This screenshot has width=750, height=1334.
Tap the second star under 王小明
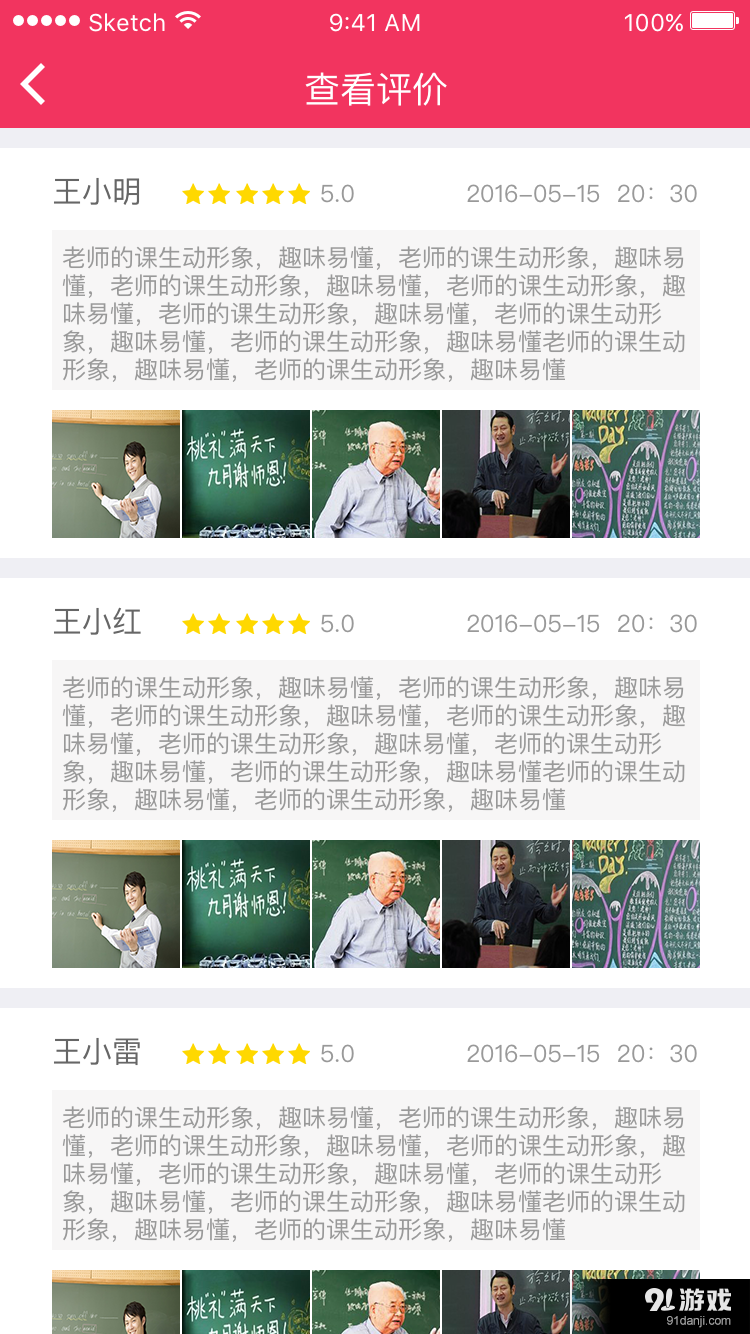(x=220, y=194)
